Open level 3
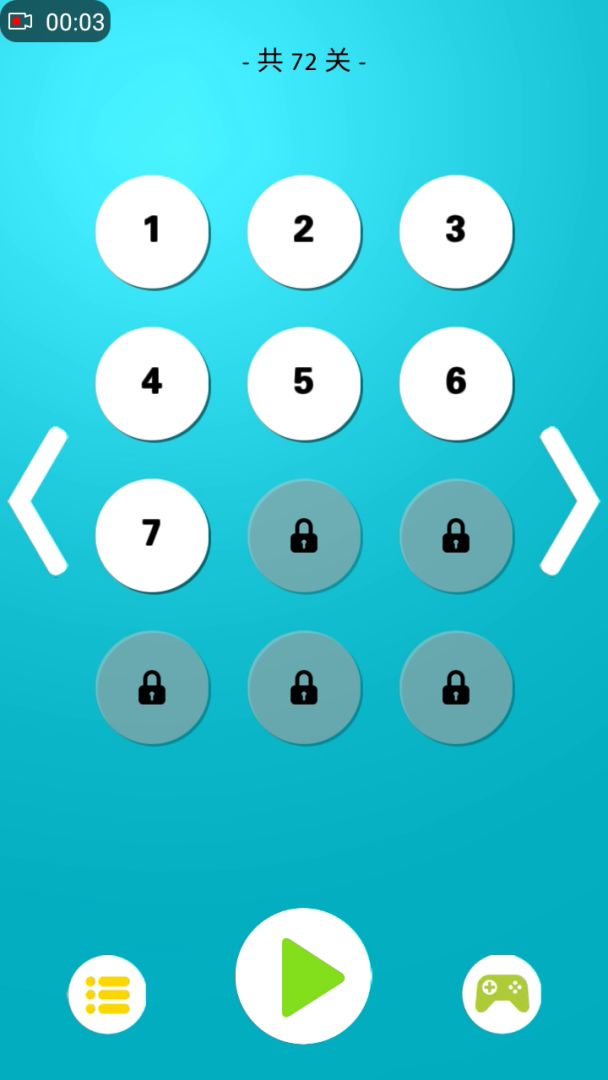Viewport: 608px width, 1080px height. 456,232
